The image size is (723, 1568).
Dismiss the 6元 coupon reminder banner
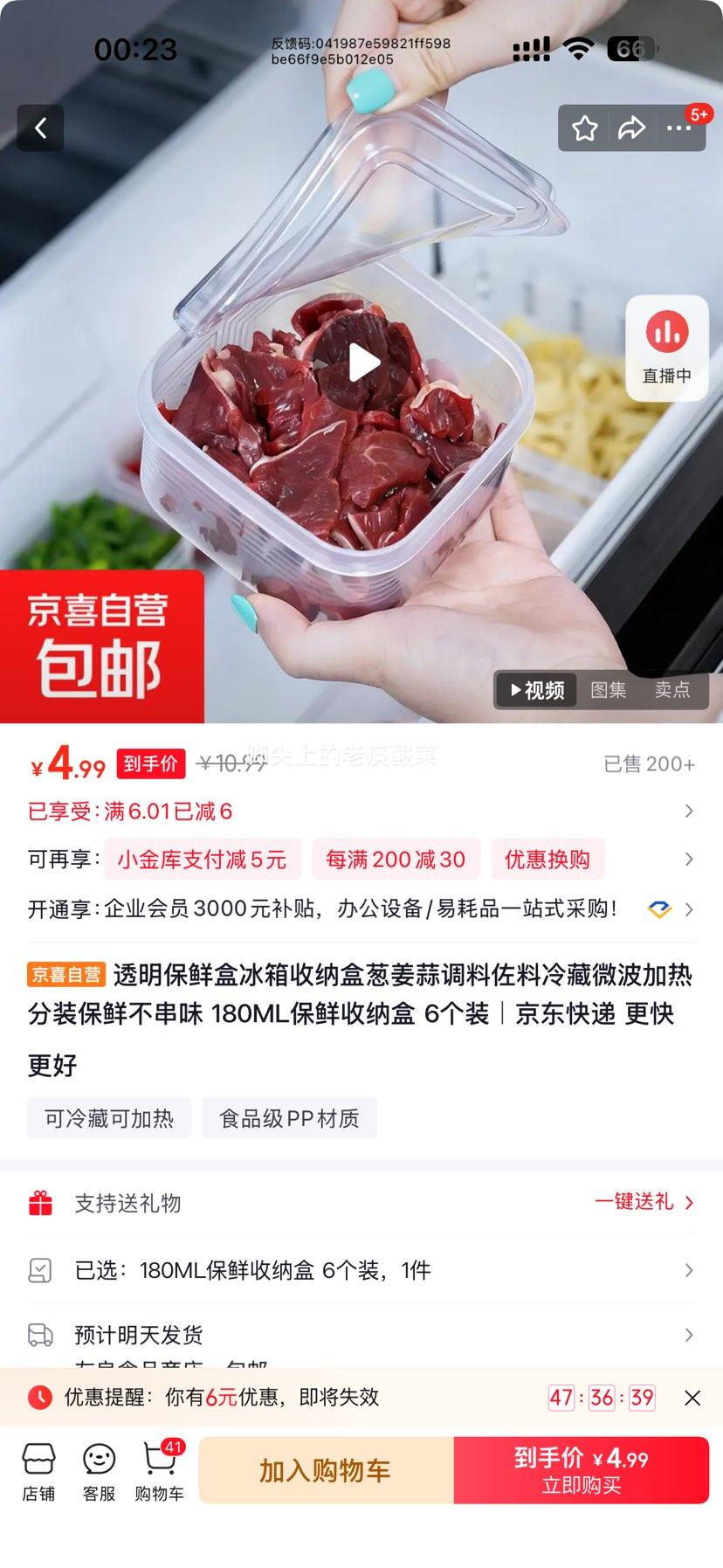694,1398
